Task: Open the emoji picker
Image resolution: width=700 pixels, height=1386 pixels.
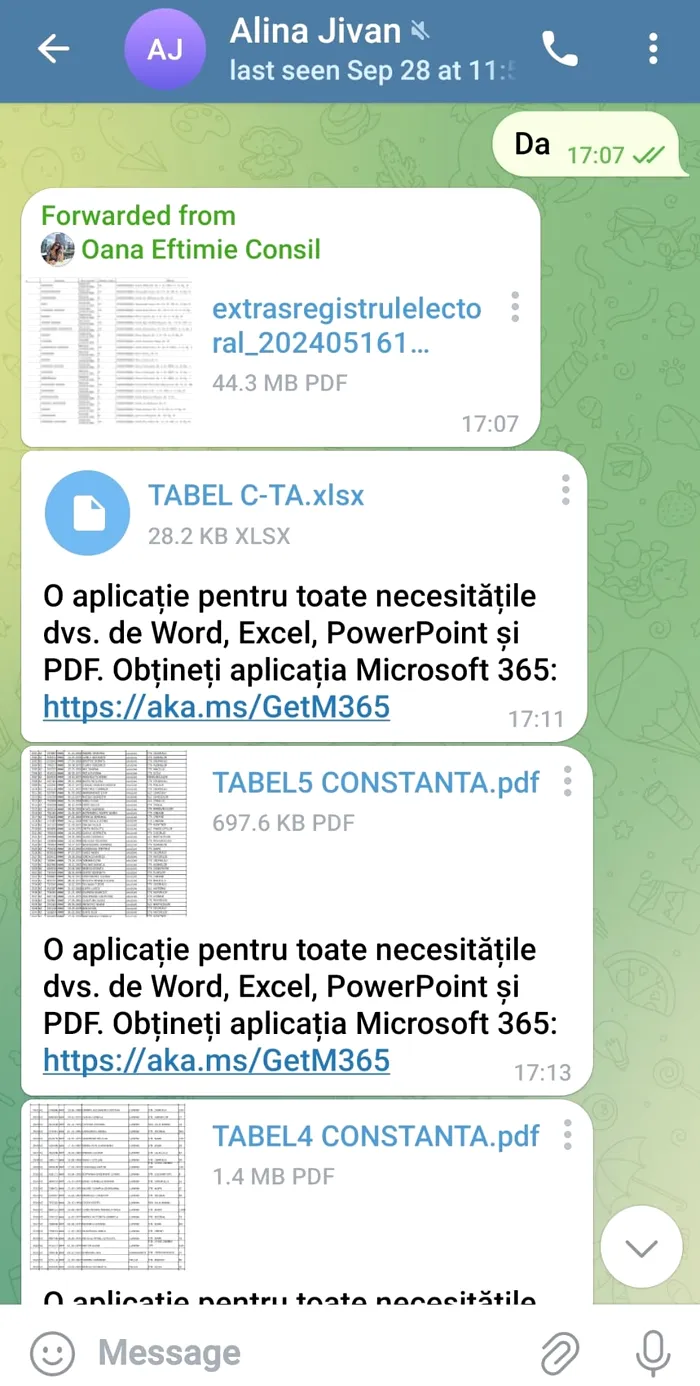Action: [52, 1353]
